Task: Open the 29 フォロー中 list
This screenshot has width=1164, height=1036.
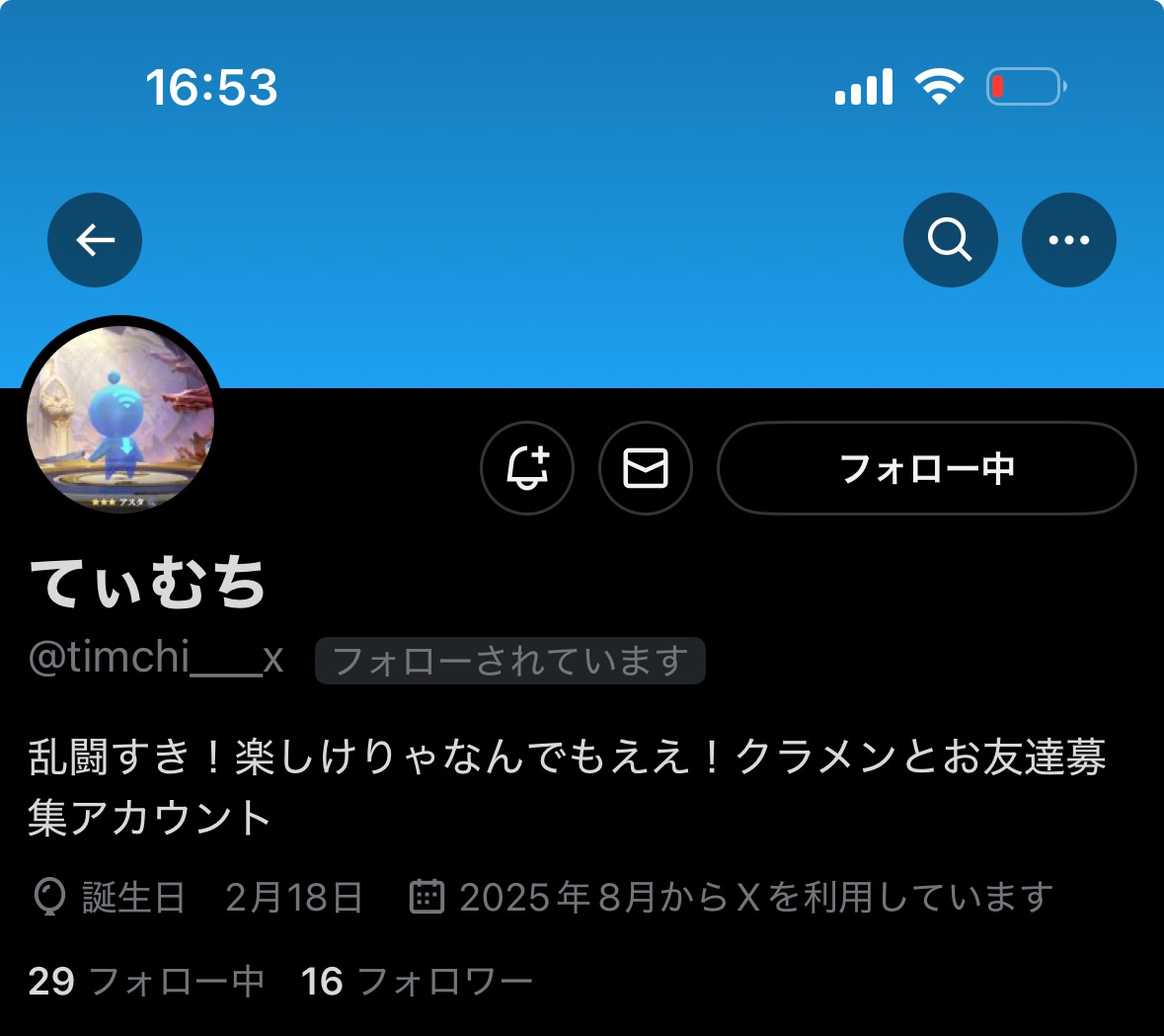Action: point(146,981)
